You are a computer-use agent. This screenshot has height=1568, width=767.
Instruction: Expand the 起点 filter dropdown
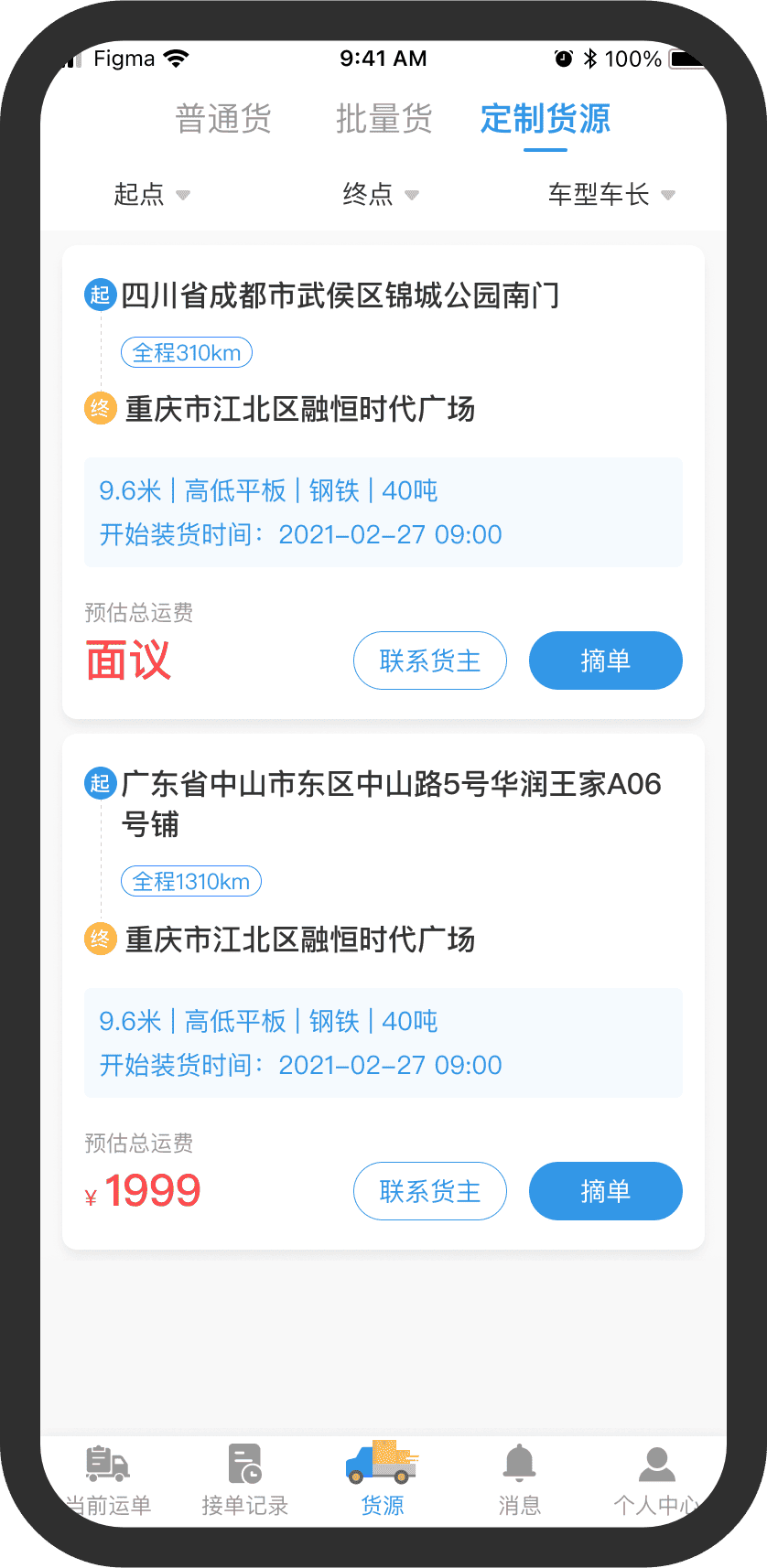click(151, 195)
